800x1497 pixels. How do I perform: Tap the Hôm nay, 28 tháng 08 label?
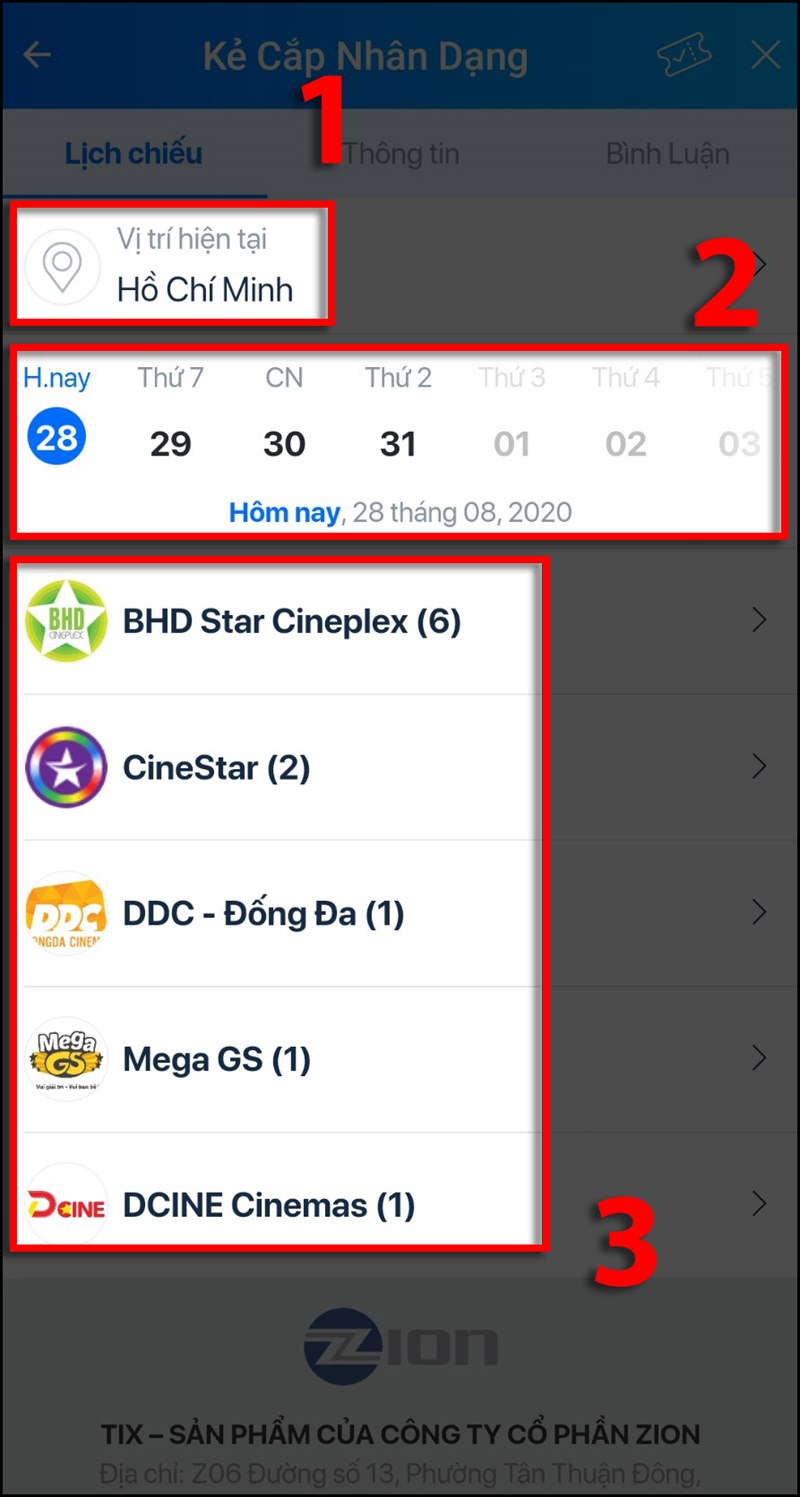pos(400,511)
